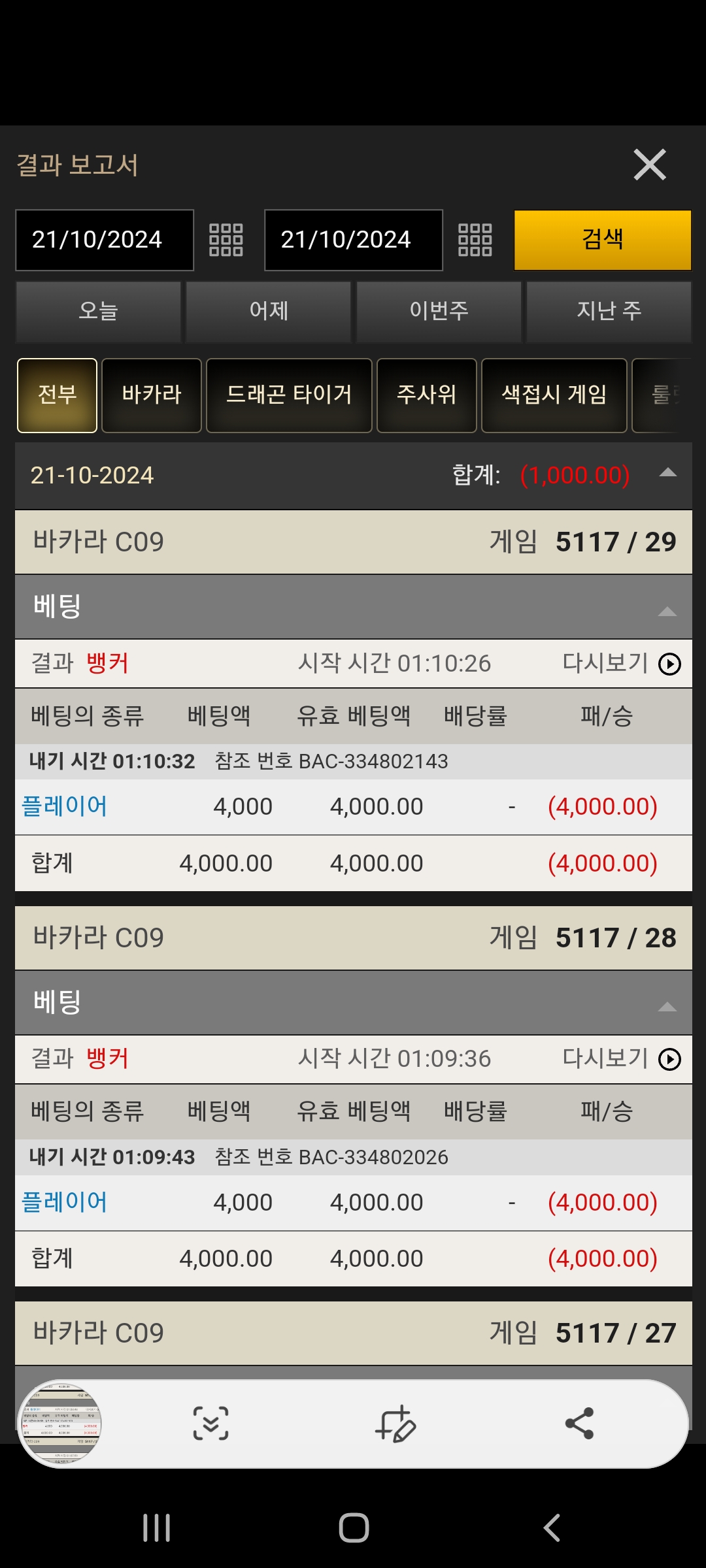Collapse the 21-10-2024 date section
Viewport: 706px width, 1568px height.
click(667, 474)
